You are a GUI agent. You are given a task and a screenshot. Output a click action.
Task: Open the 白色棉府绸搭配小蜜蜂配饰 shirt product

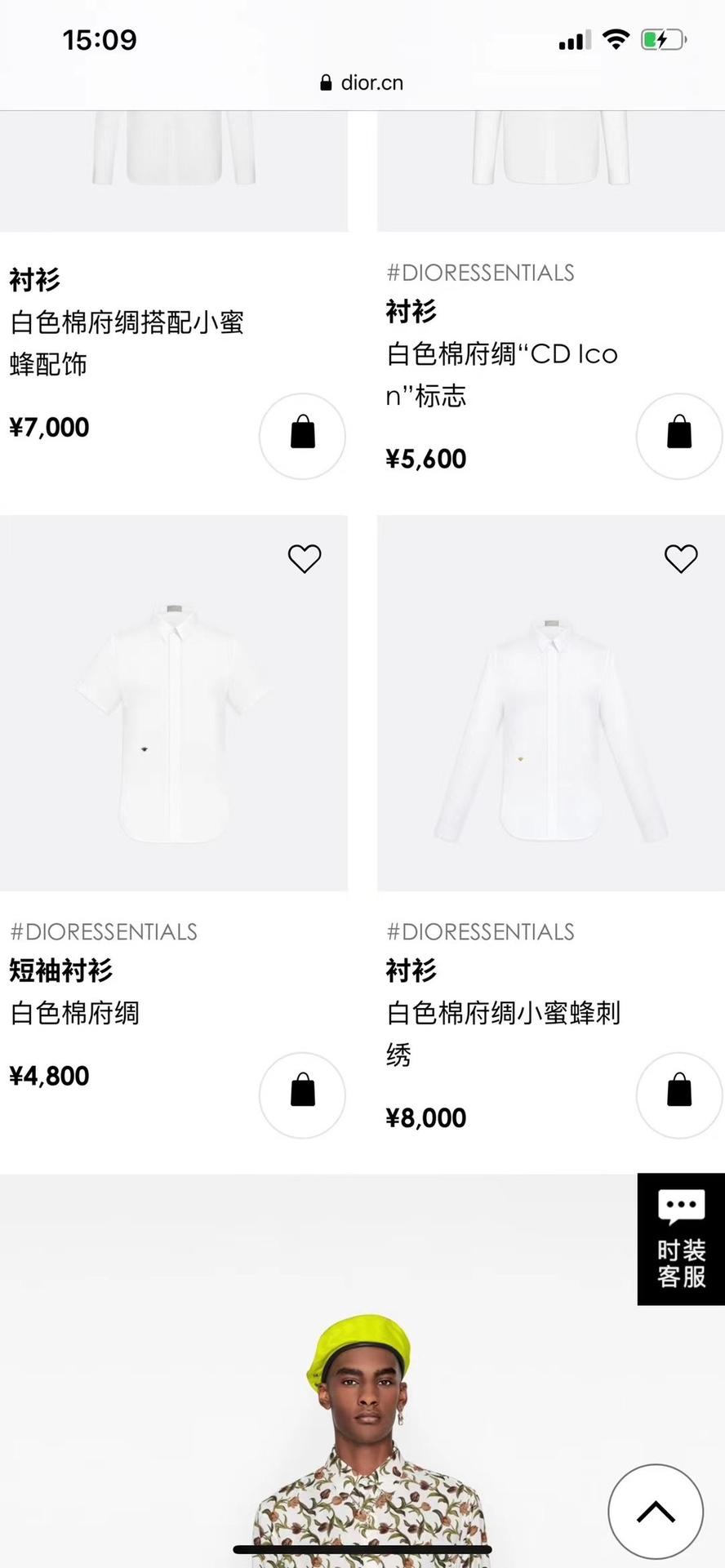point(127,343)
